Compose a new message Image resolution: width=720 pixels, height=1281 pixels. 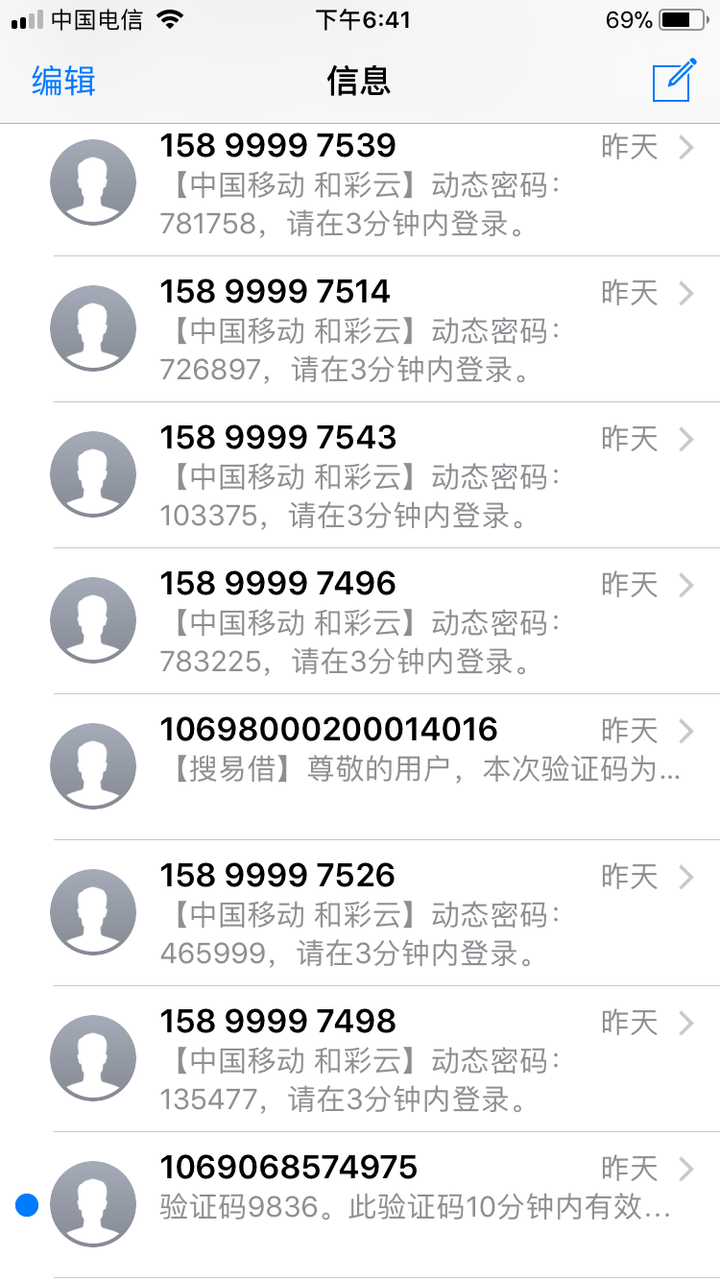(x=673, y=80)
